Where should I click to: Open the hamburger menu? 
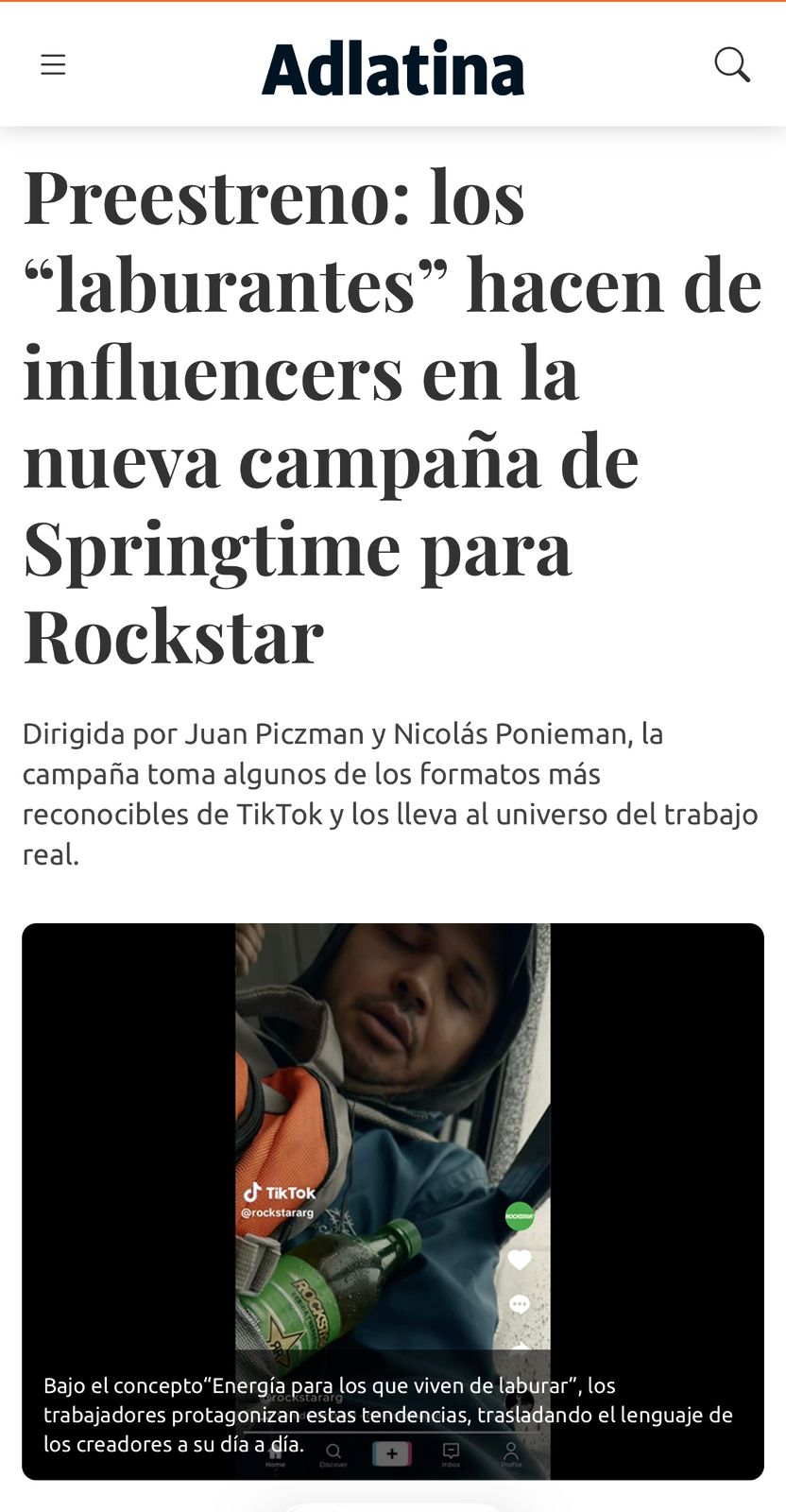pos(53,64)
